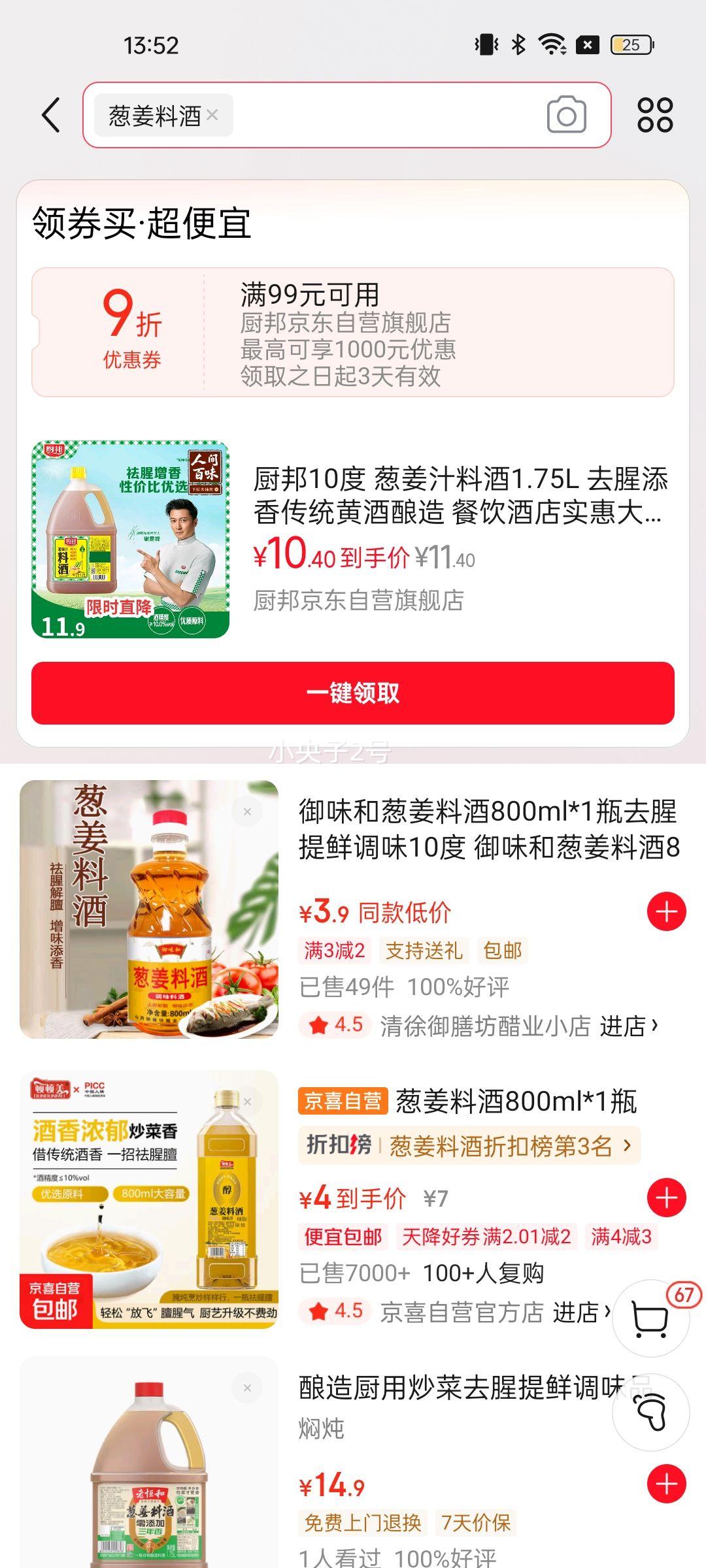The image size is (706, 1568).
Task: Open the shopping cart with 67 items
Action: click(x=651, y=1318)
